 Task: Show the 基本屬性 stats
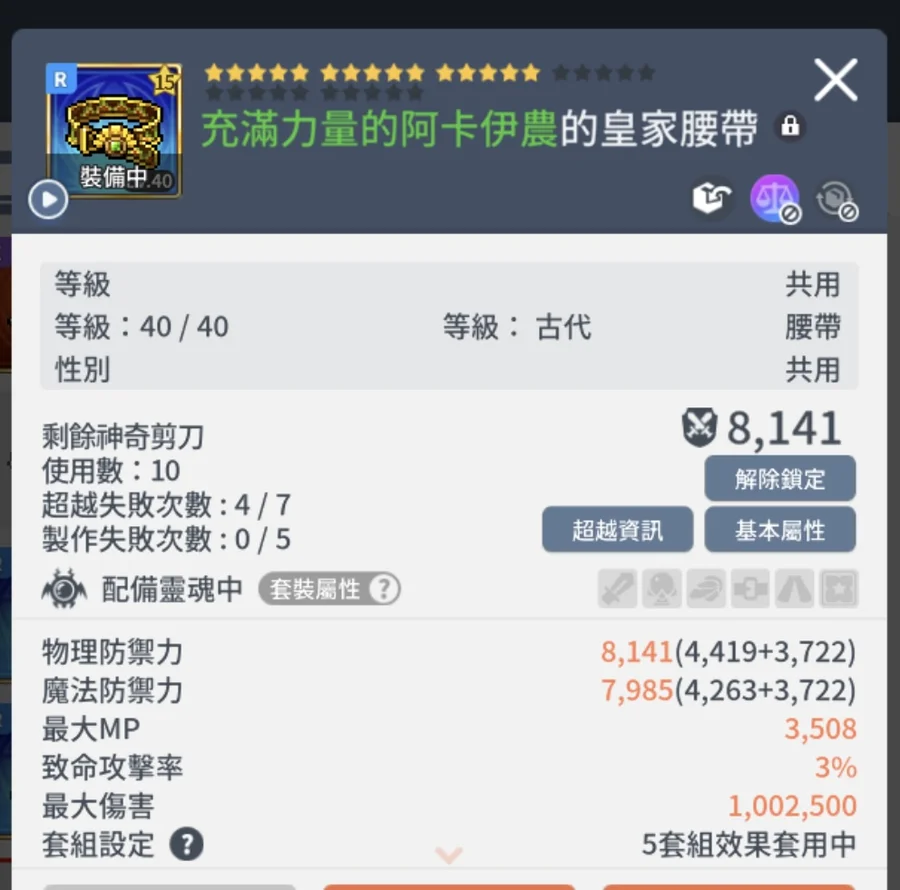(780, 530)
